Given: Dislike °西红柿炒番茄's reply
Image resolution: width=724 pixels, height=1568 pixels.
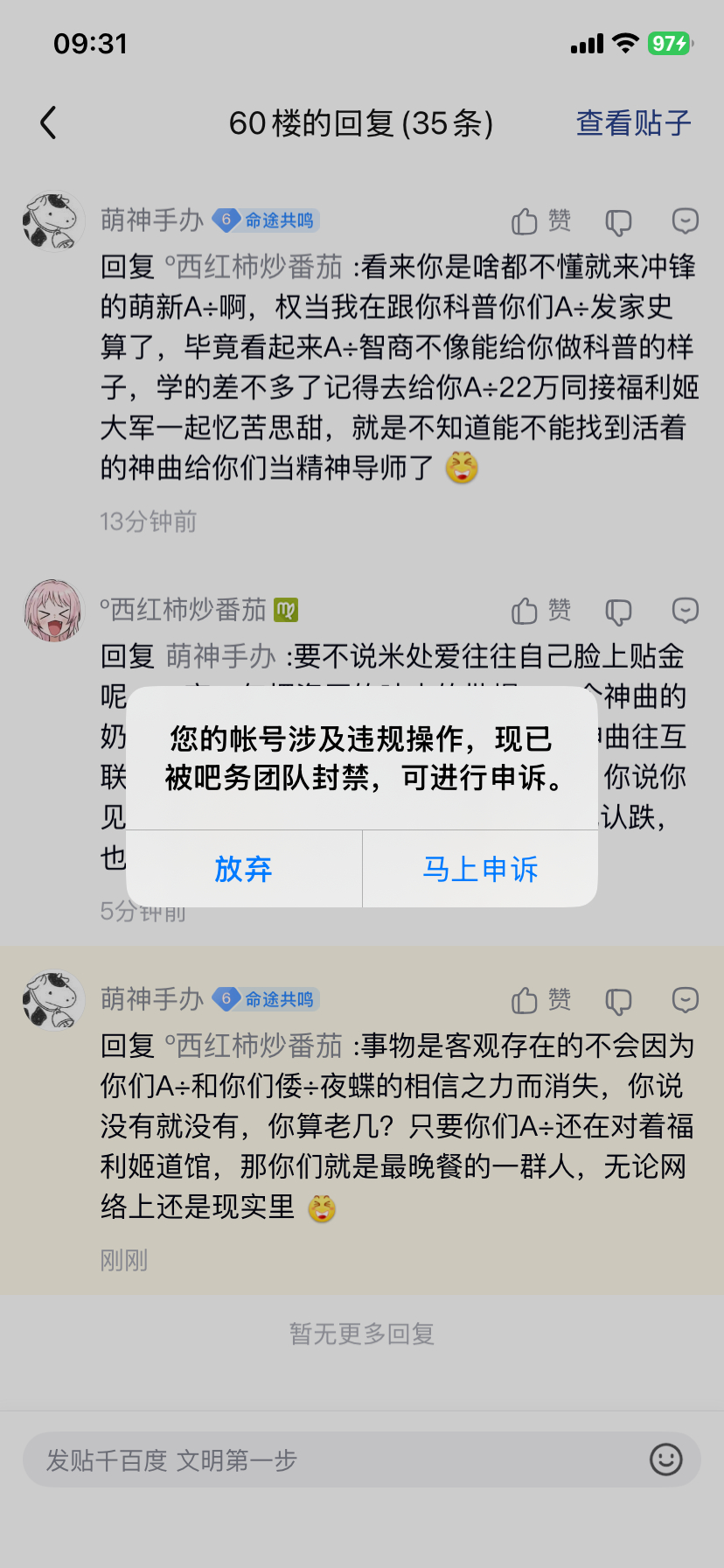Looking at the screenshot, I should [618, 612].
